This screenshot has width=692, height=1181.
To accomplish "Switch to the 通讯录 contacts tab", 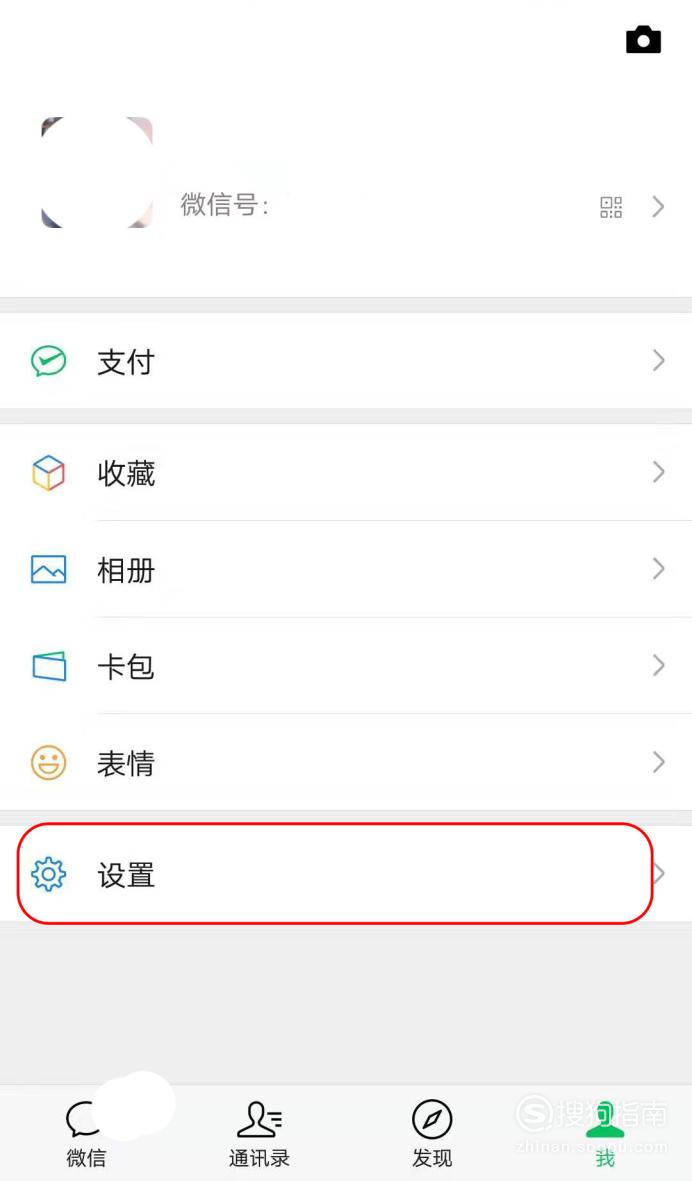I will coord(259,1135).
